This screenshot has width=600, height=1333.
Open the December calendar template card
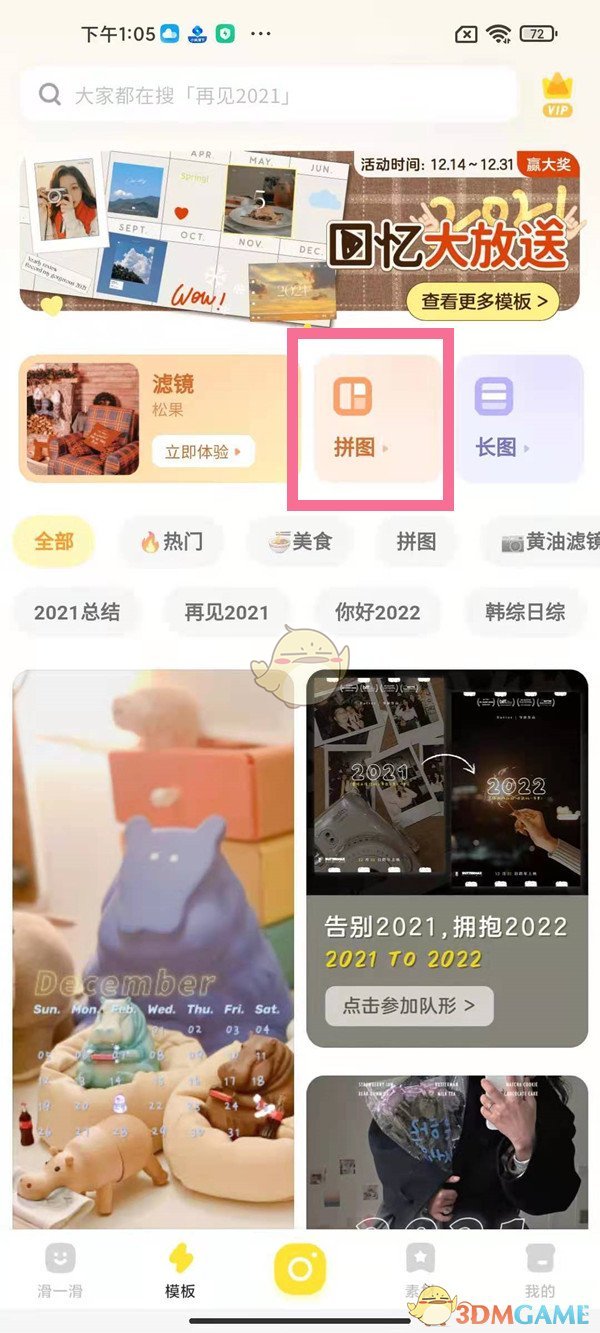pyautogui.click(x=153, y=950)
